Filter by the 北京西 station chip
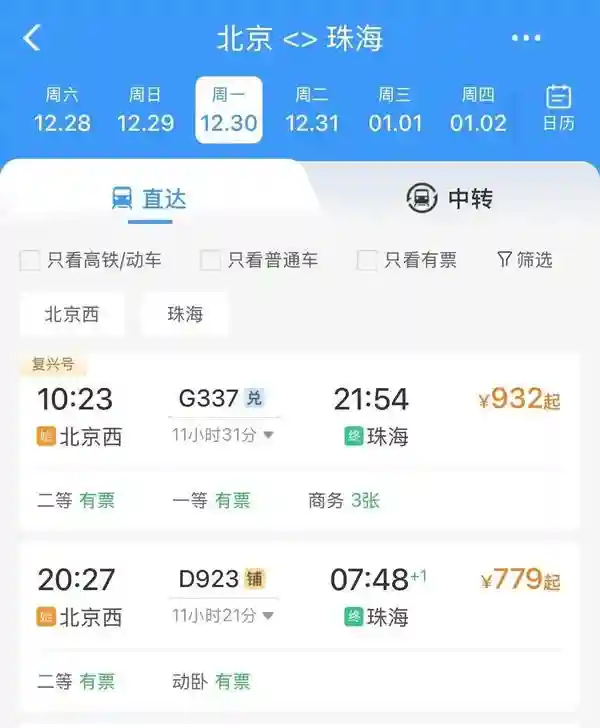This screenshot has width=600, height=728. pyautogui.click(x=72, y=314)
